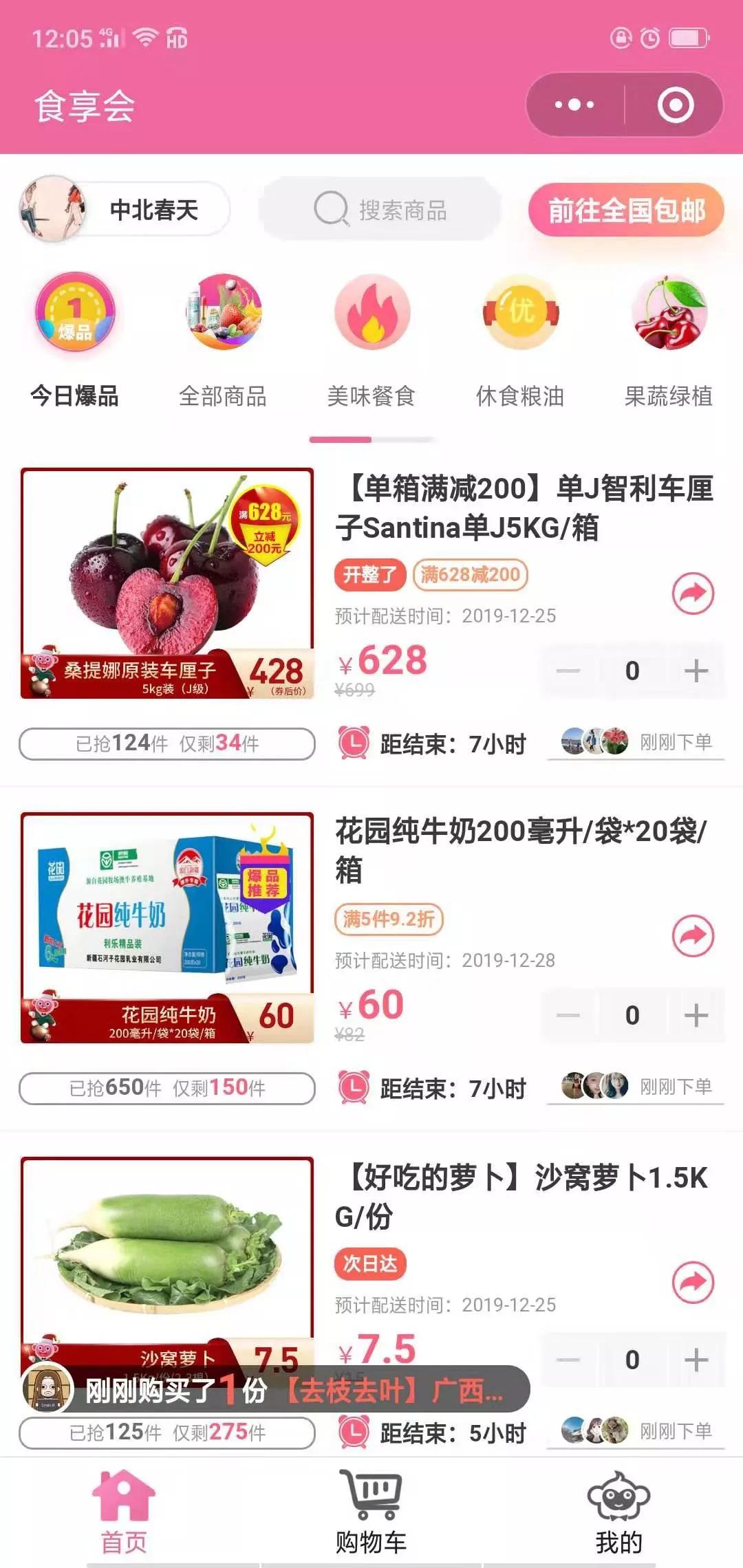Viewport: 743px width, 1568px height.
Task: Open the 购物车 cart icon
Action: click(x=371, y=1496)
